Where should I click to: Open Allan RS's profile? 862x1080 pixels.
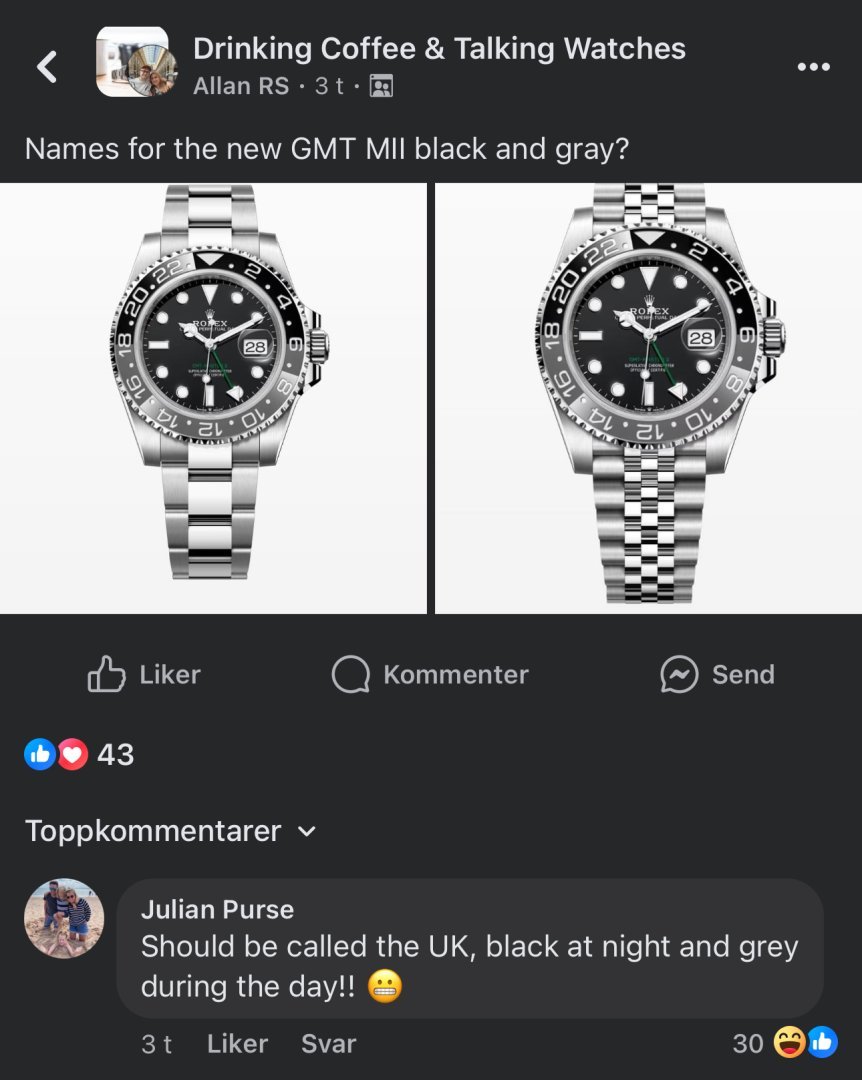240,86
